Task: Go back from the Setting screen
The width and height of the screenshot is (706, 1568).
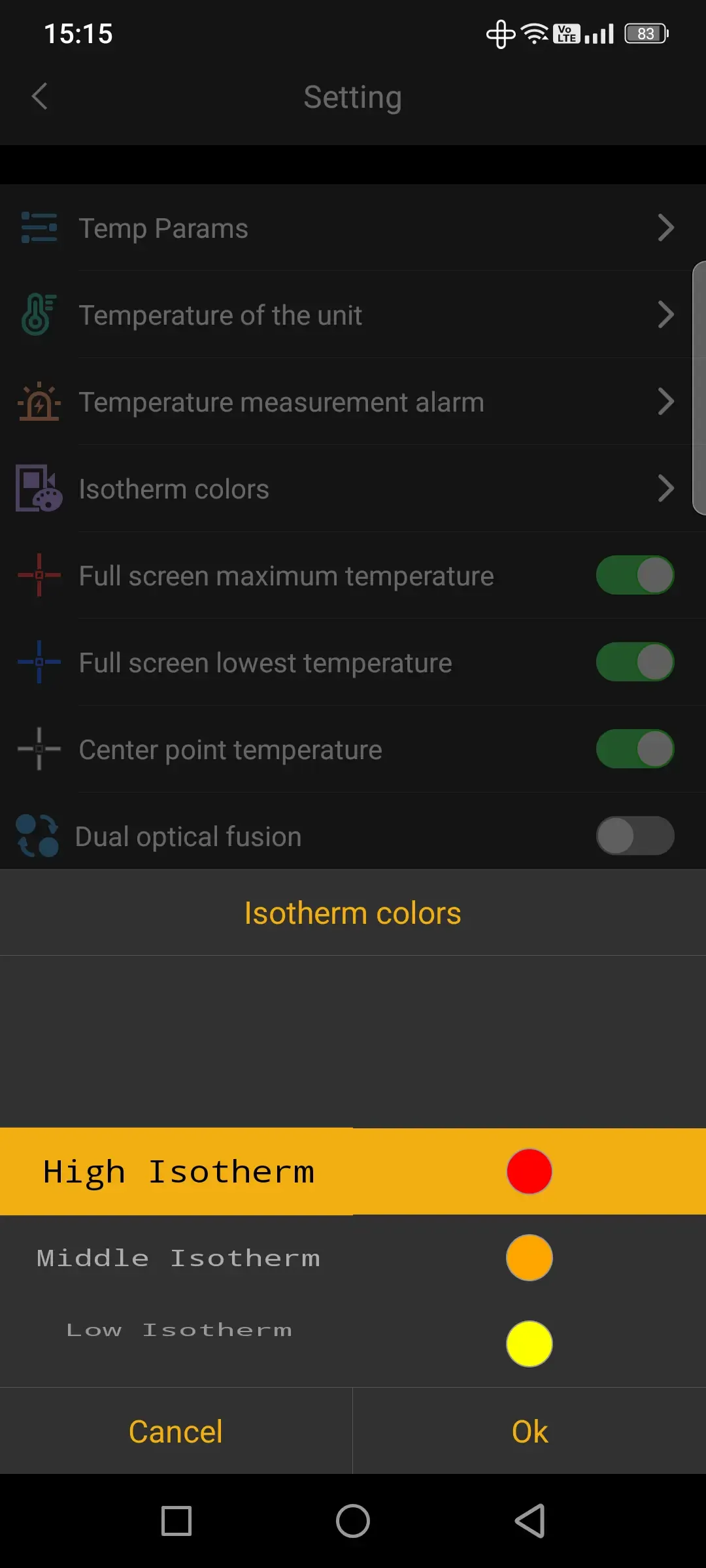Action: [40, 97]
